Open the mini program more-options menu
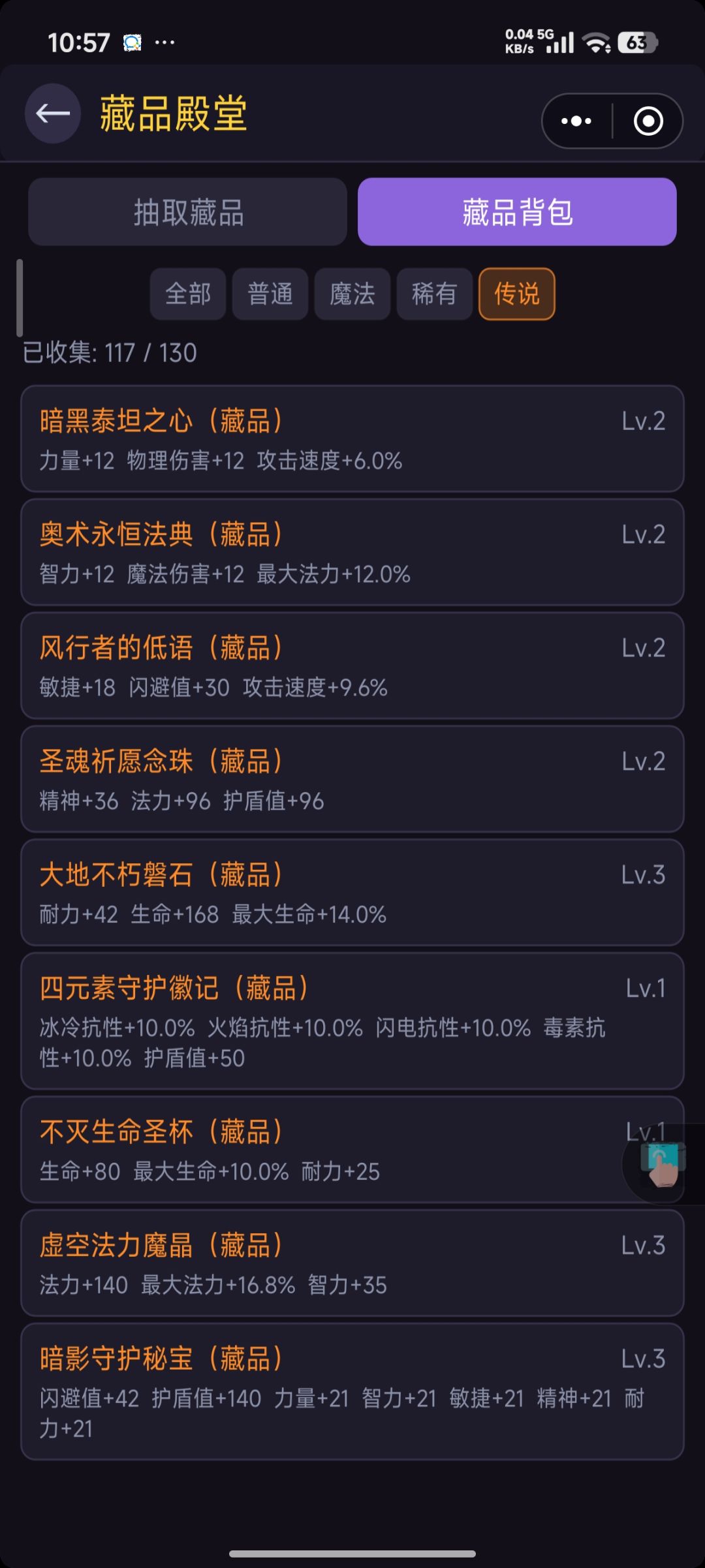This screenshot has width=705, height=1568. 576,121
